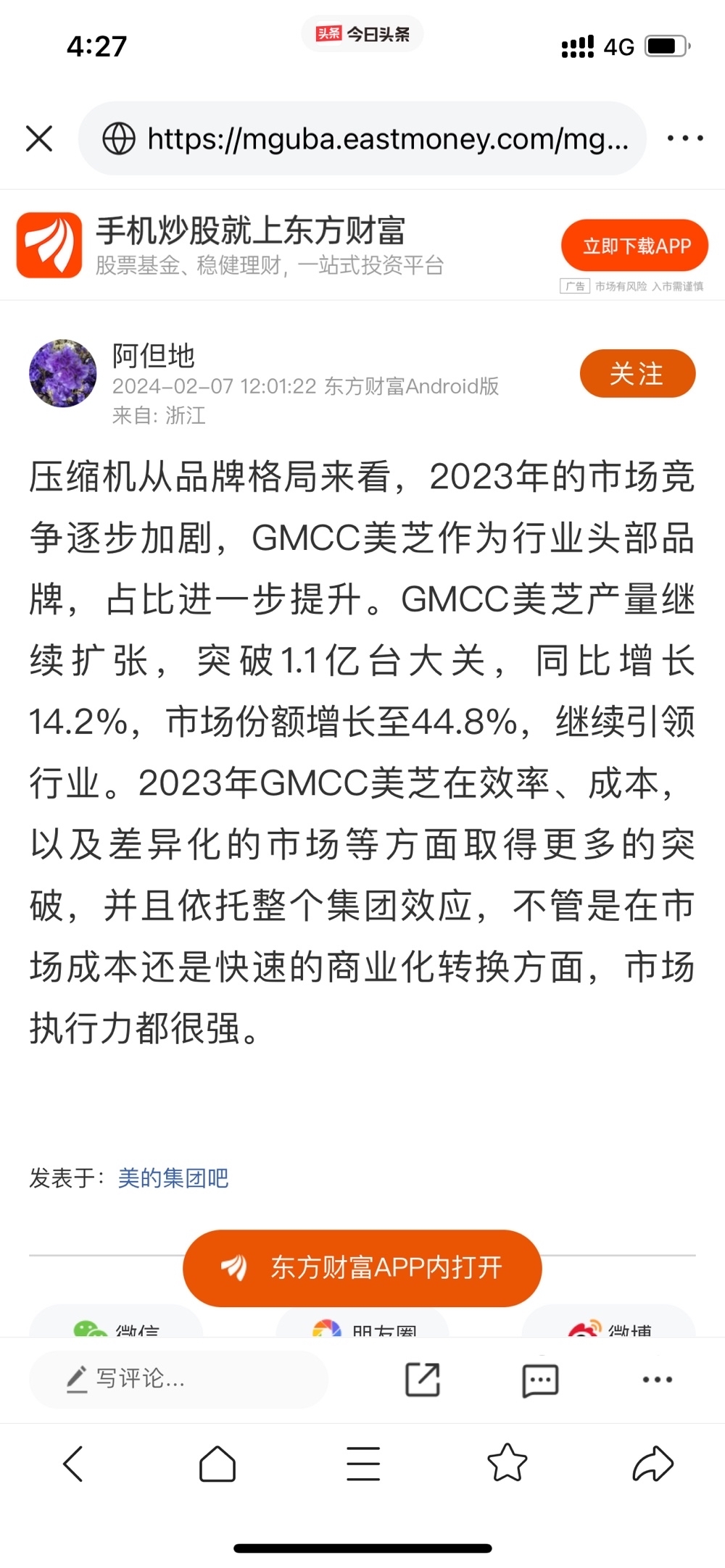Close the in-app browser page
725x1568 pixels.
click(x=39, y=138)
